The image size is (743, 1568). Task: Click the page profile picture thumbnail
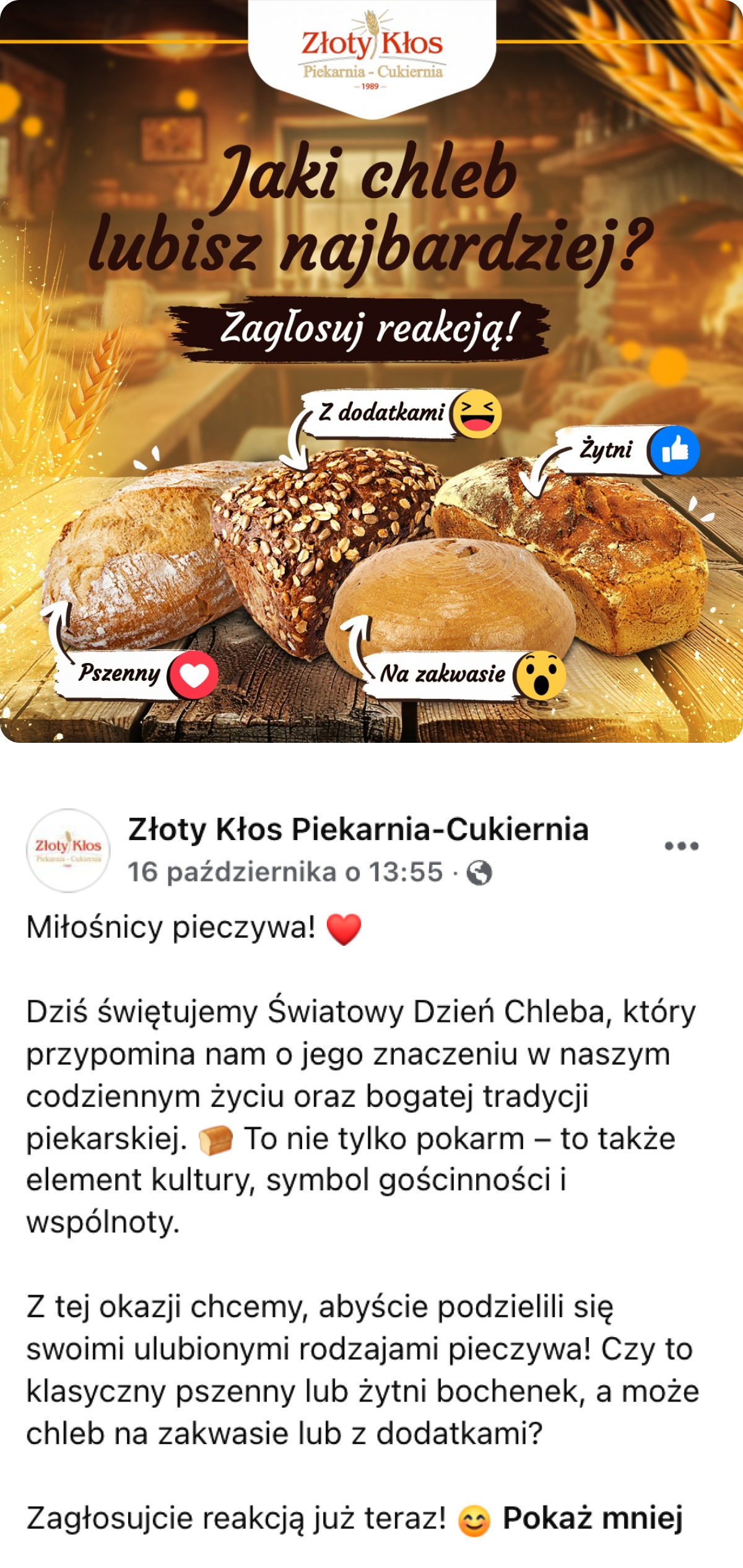(68, 860)
